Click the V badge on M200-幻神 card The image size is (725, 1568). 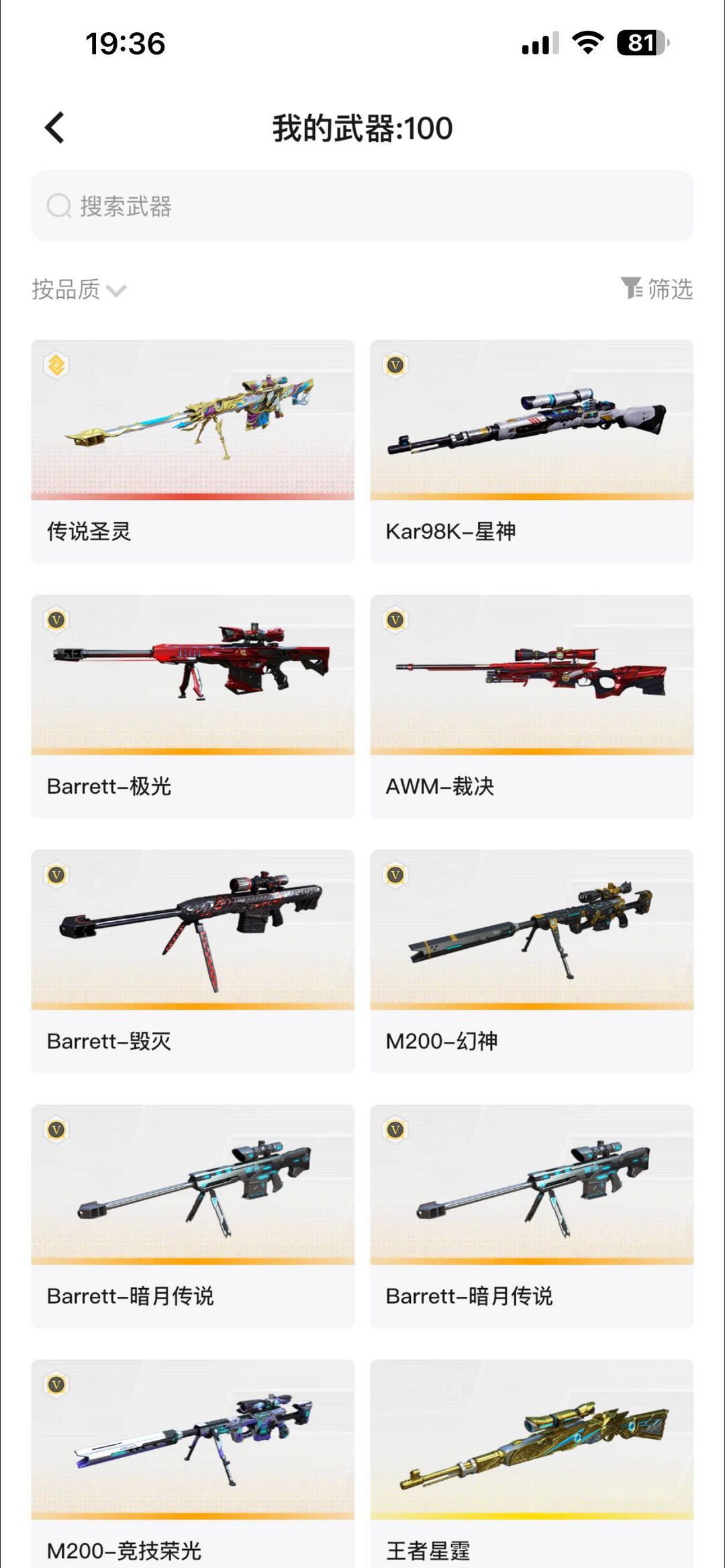point(396,874)
